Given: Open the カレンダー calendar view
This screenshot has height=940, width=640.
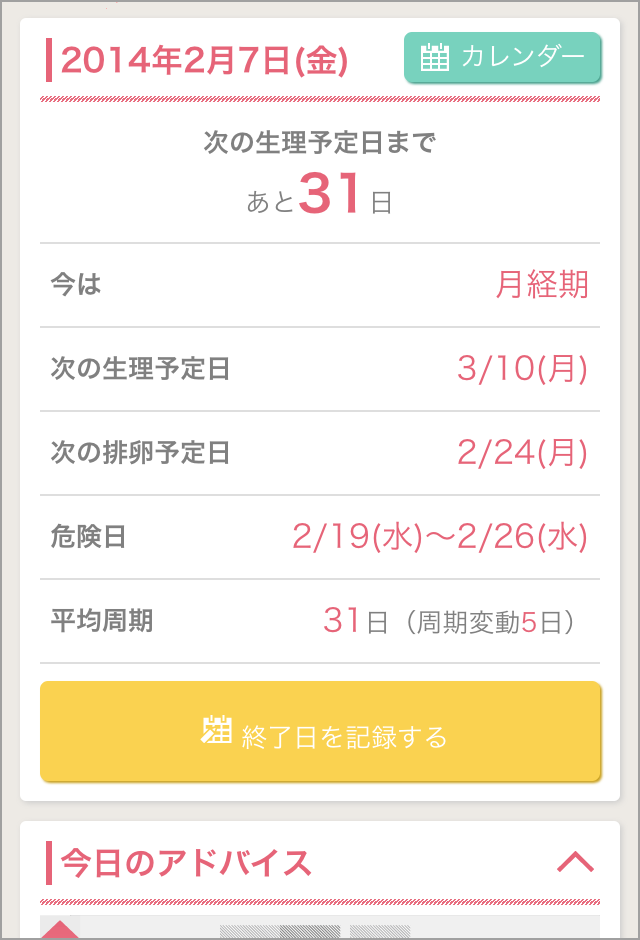Looking at the screenshot, I should [502, 58].
